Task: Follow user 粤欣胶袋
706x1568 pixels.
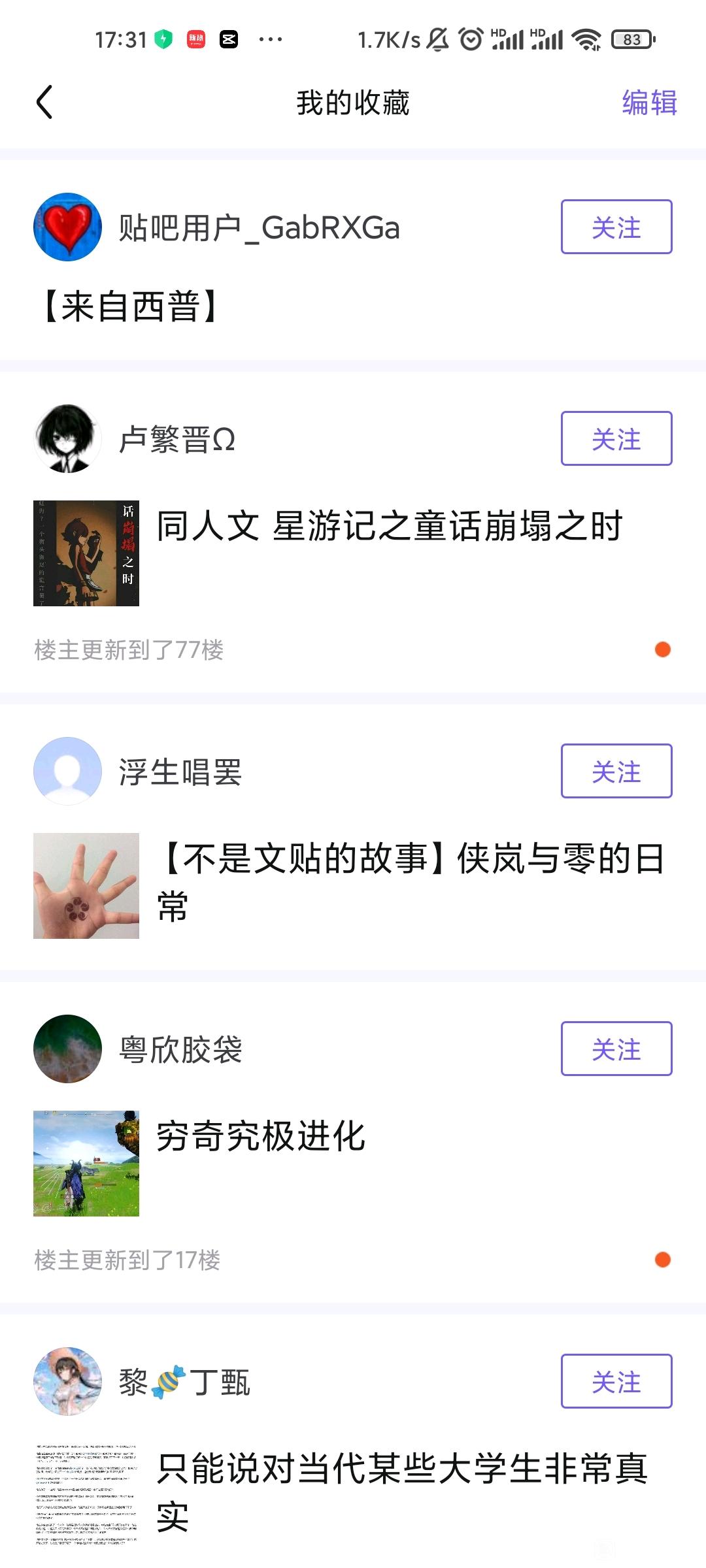Action: 616,1049
